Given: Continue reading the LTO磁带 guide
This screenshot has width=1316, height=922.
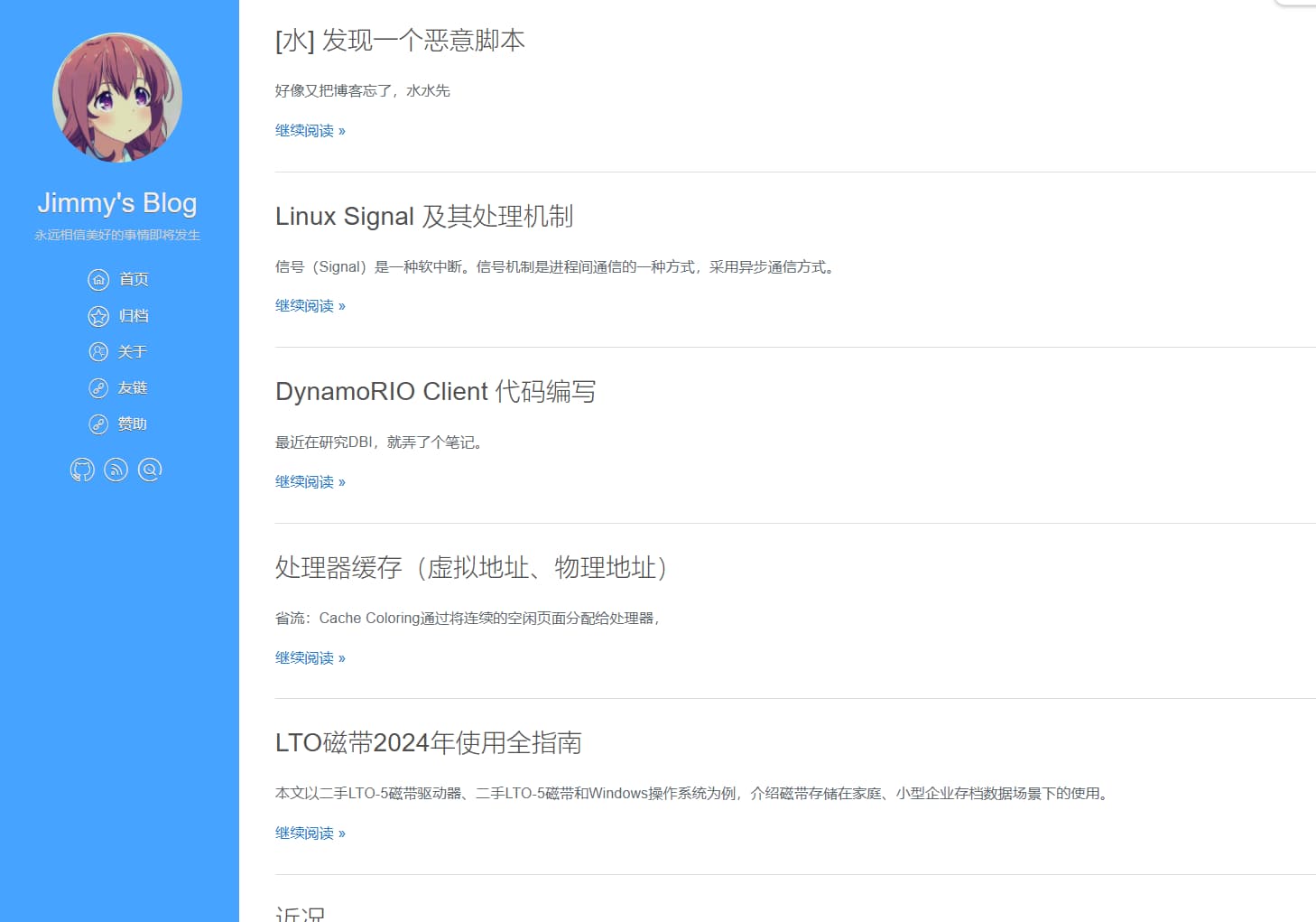Looking at the screenshot, I should pyautogui.click(x=310, y=834).
